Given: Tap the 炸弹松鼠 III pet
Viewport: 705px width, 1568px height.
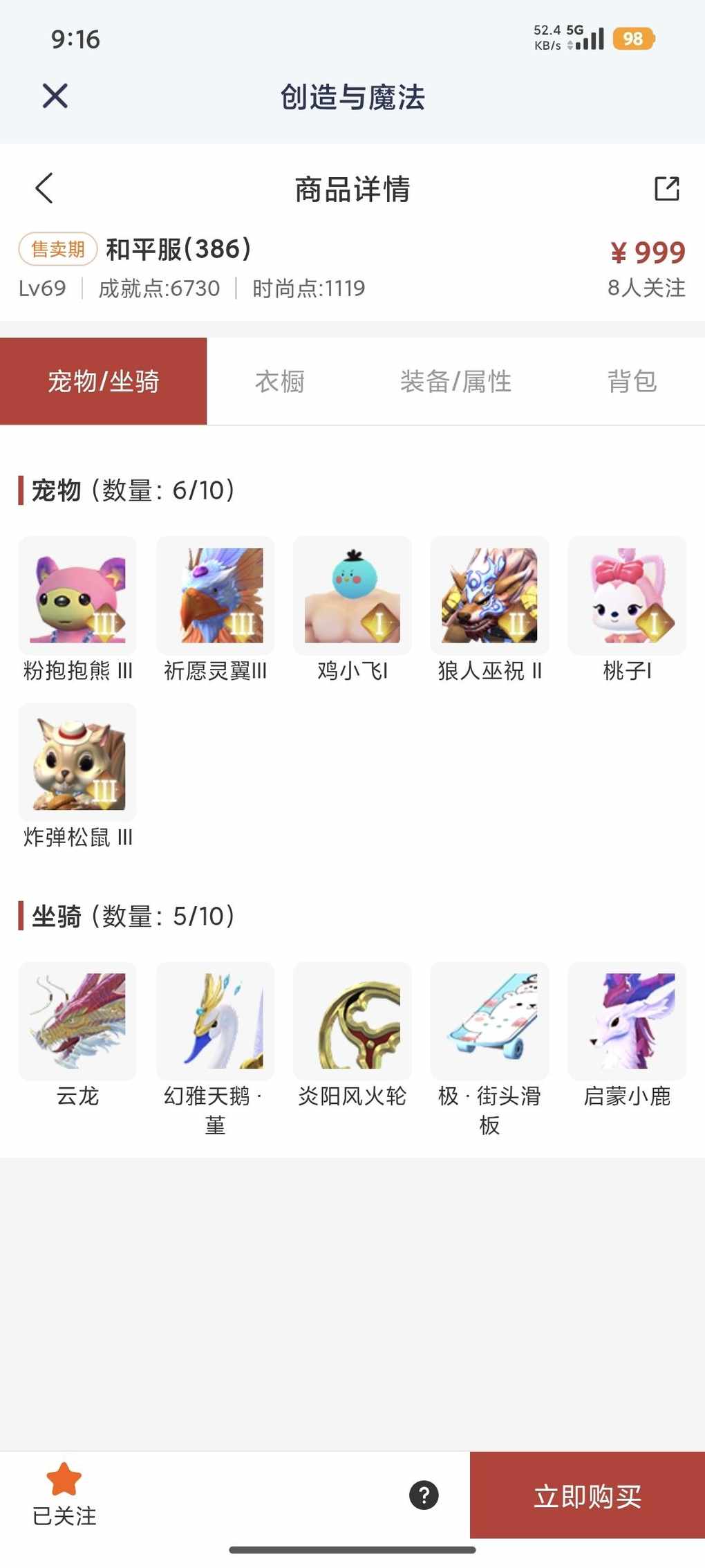Looking at the screenshot, I should click(x=78, y=762).
